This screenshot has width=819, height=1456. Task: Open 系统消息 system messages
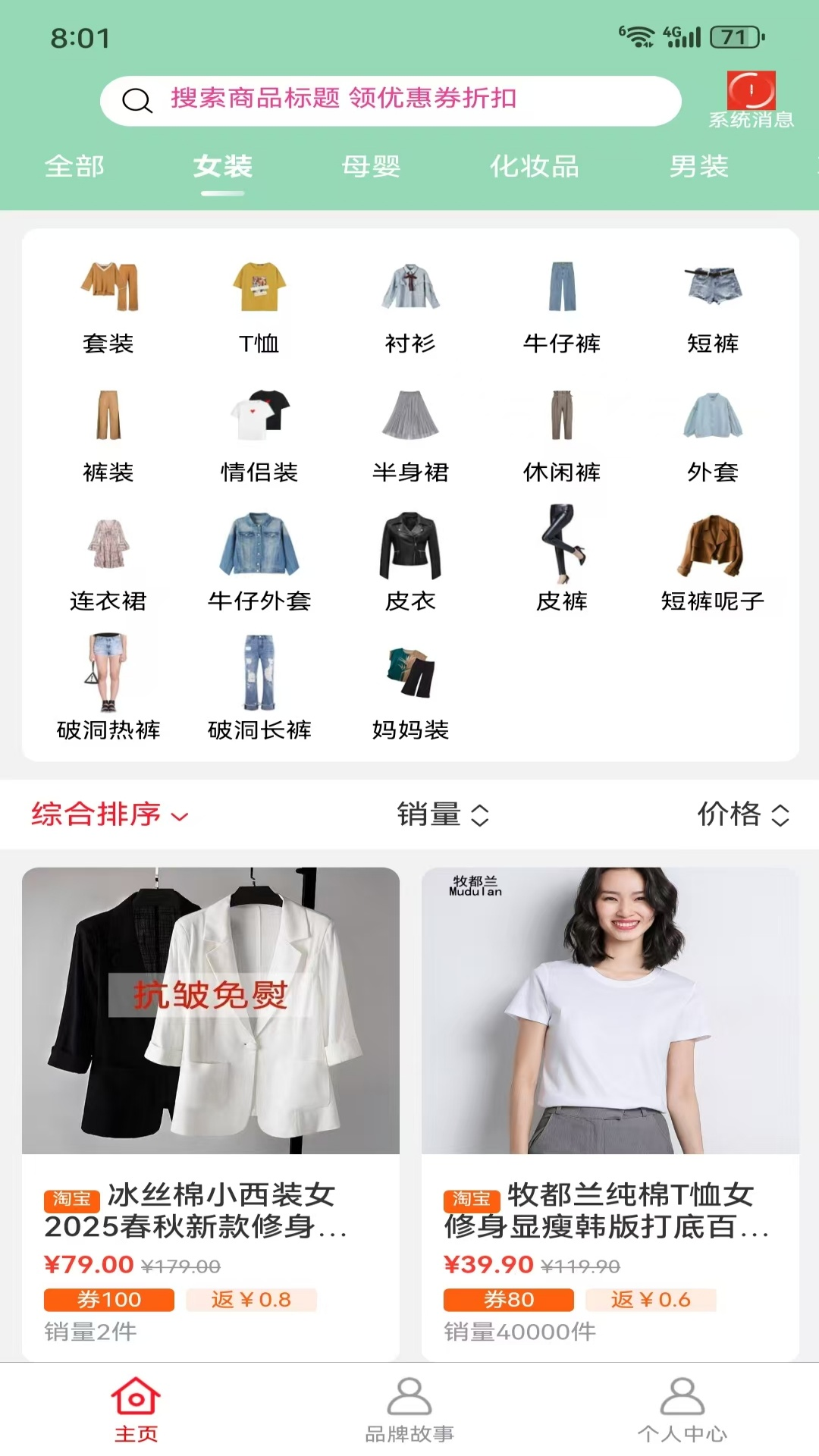(x=751, y=100)
